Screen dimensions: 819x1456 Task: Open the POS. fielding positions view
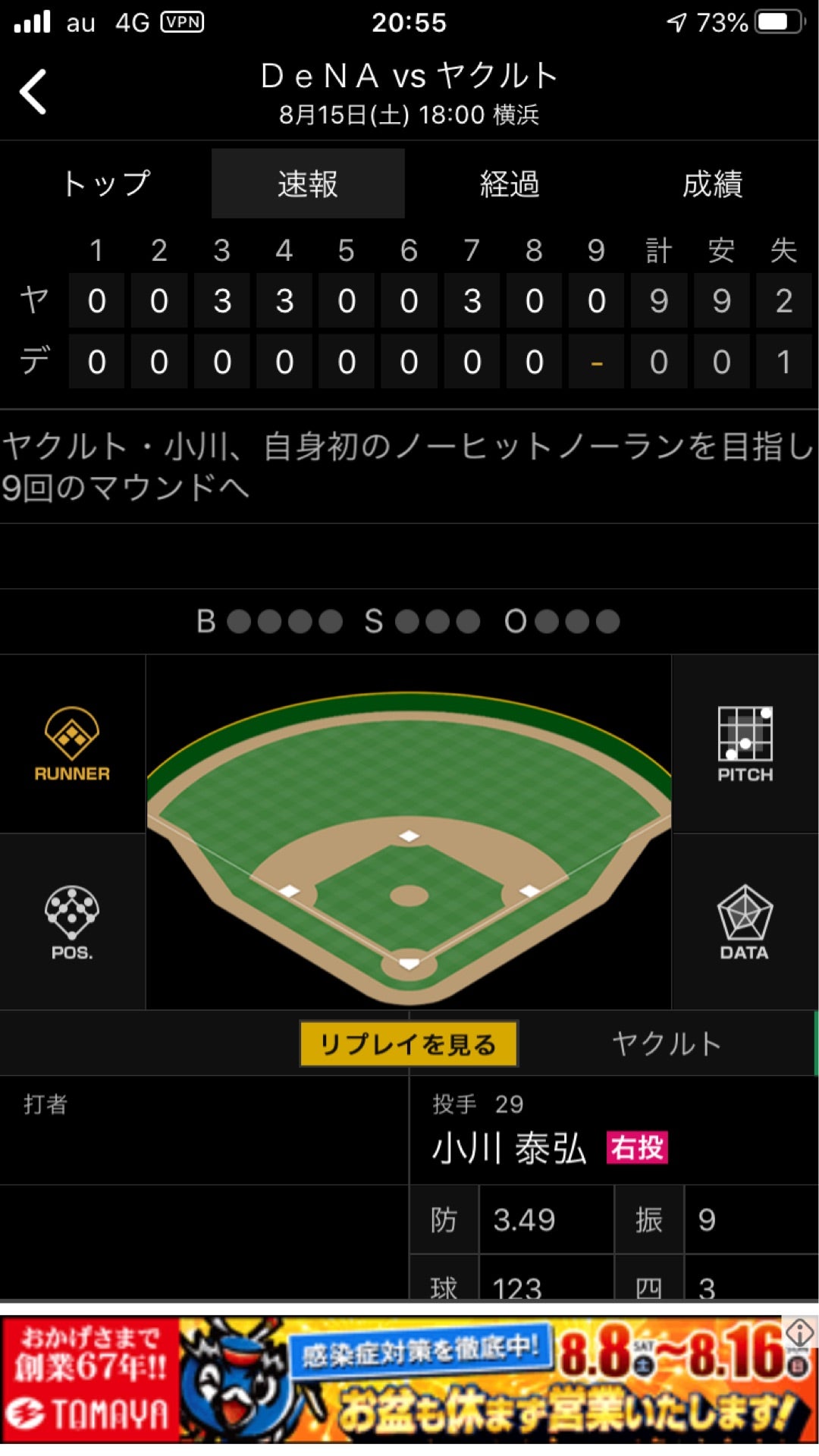[x=72, y=922]
